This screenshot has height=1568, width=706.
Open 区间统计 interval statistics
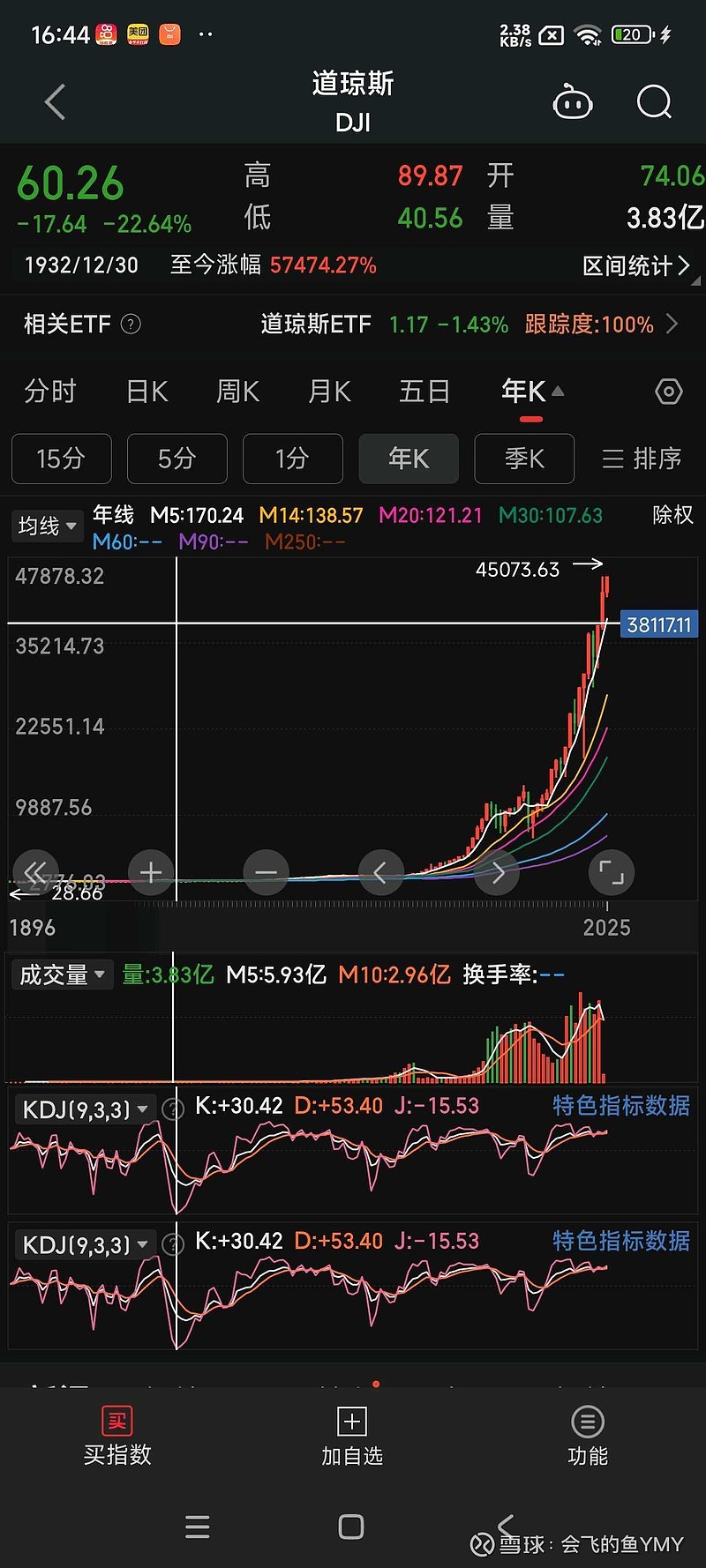[x=637, y=265]
